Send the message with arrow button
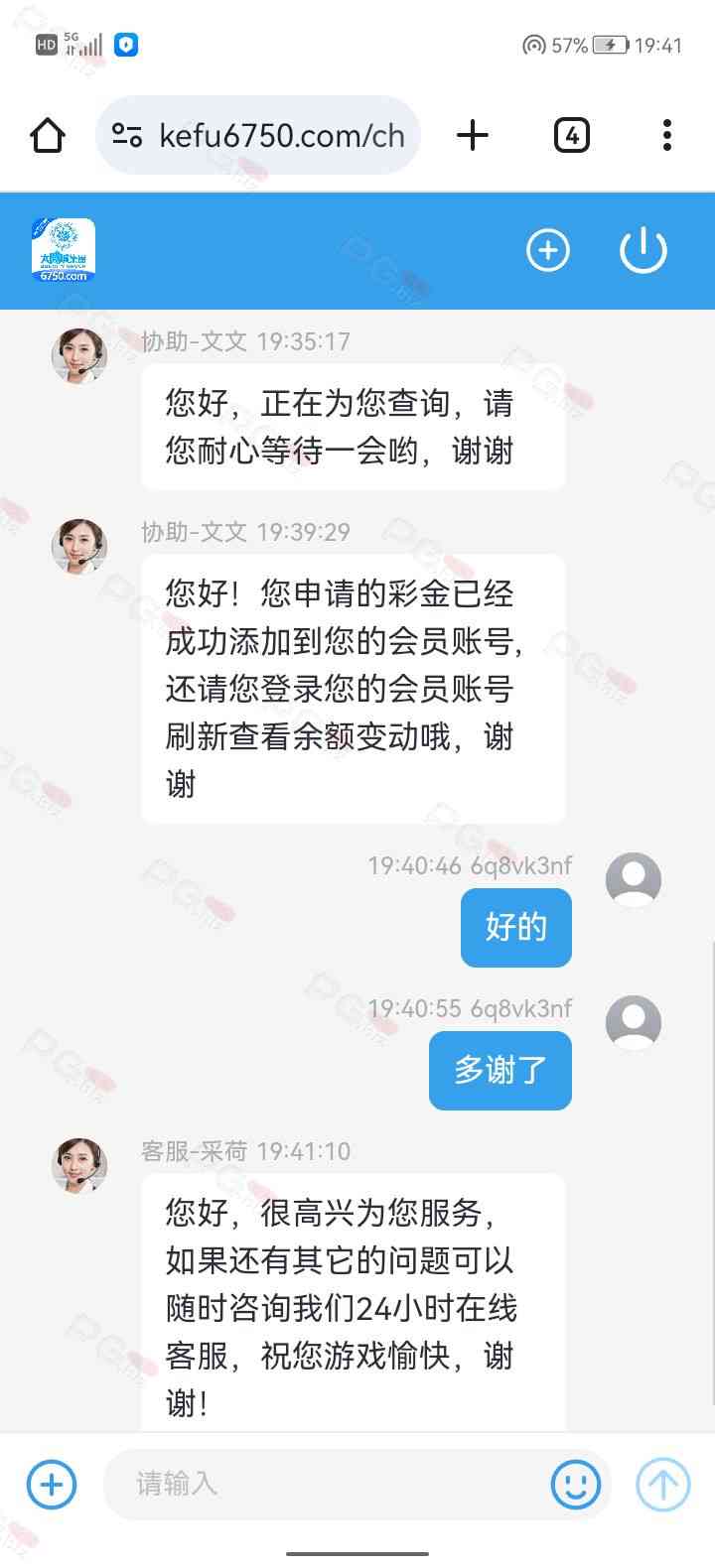The width and height of the screenshot is (715, 1568). (662, 1485)
